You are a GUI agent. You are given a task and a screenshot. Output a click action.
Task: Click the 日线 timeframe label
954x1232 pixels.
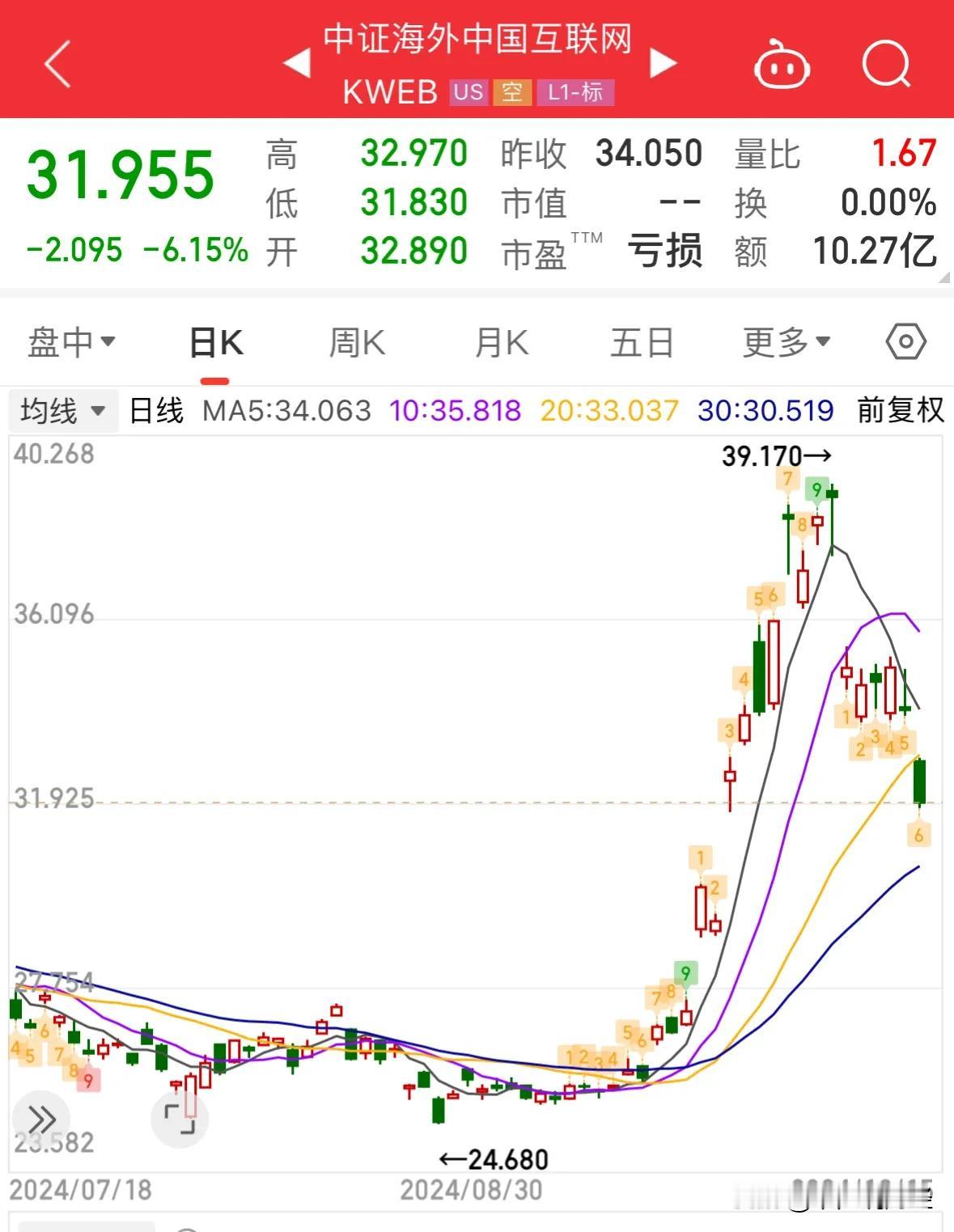tap(157, 411)
